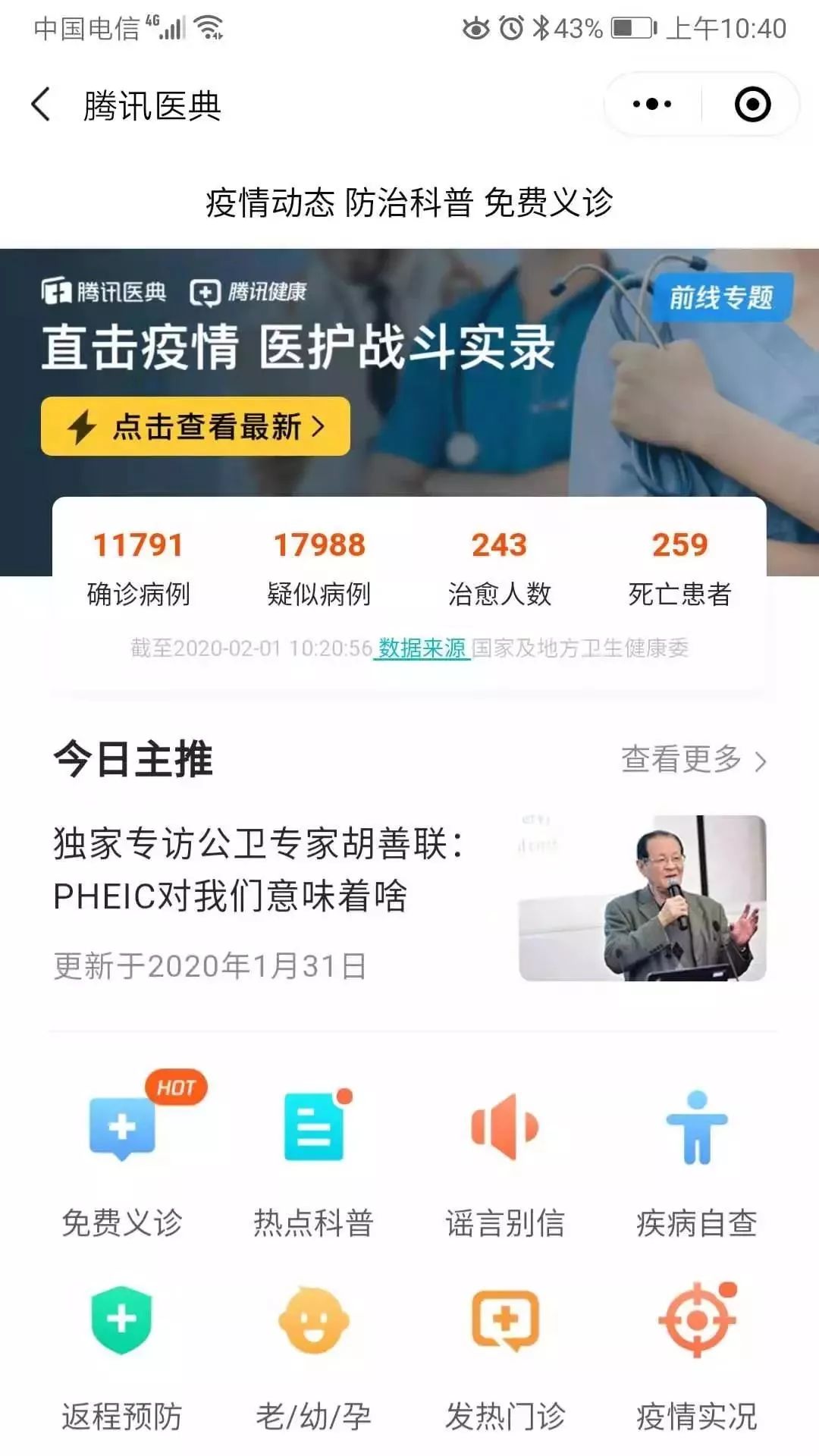Open the 胡善联 PHEIC interview article
This screenshot has height=1456, width=819.
tap(258, 869)
